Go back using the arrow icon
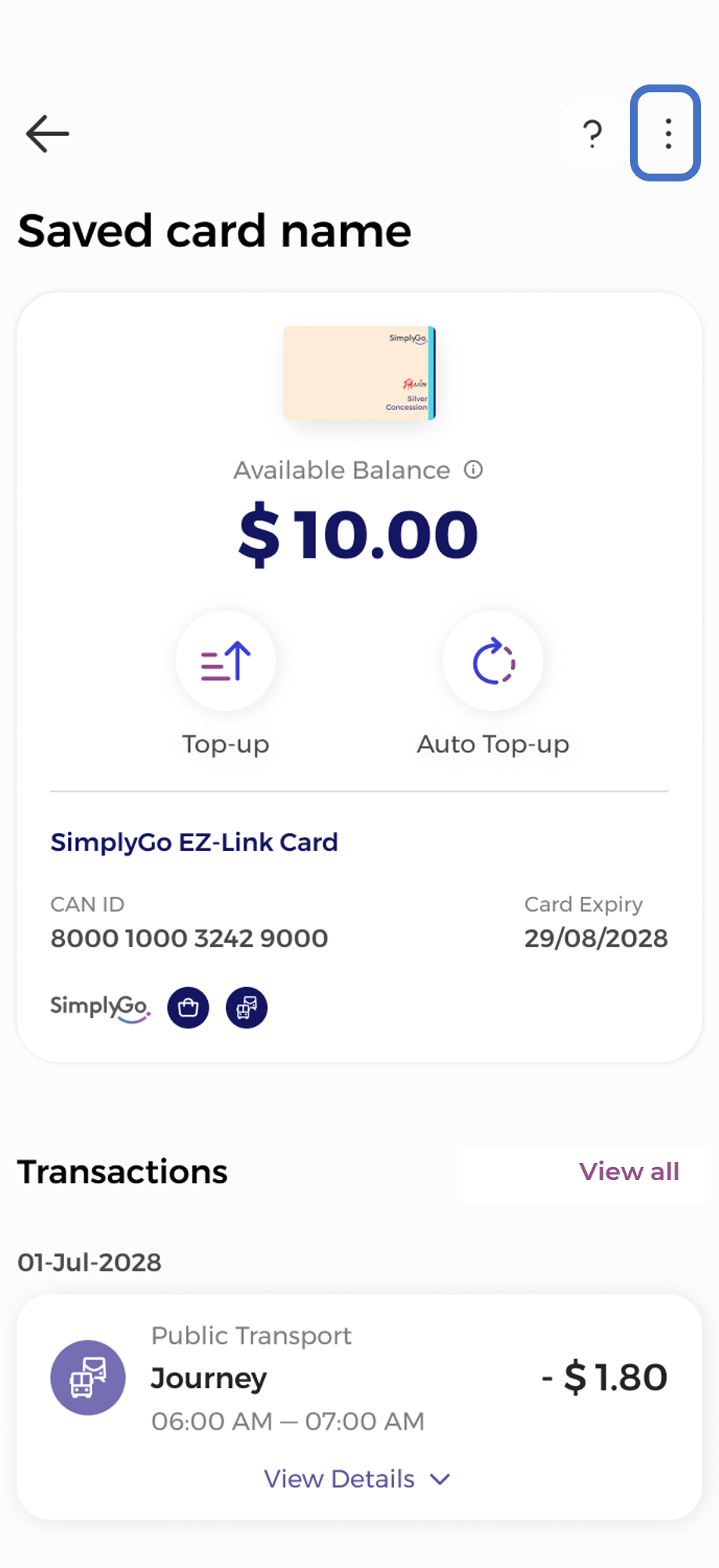Screen dimensions: 719x1568 pyautogui.click(x=48, y=134)
